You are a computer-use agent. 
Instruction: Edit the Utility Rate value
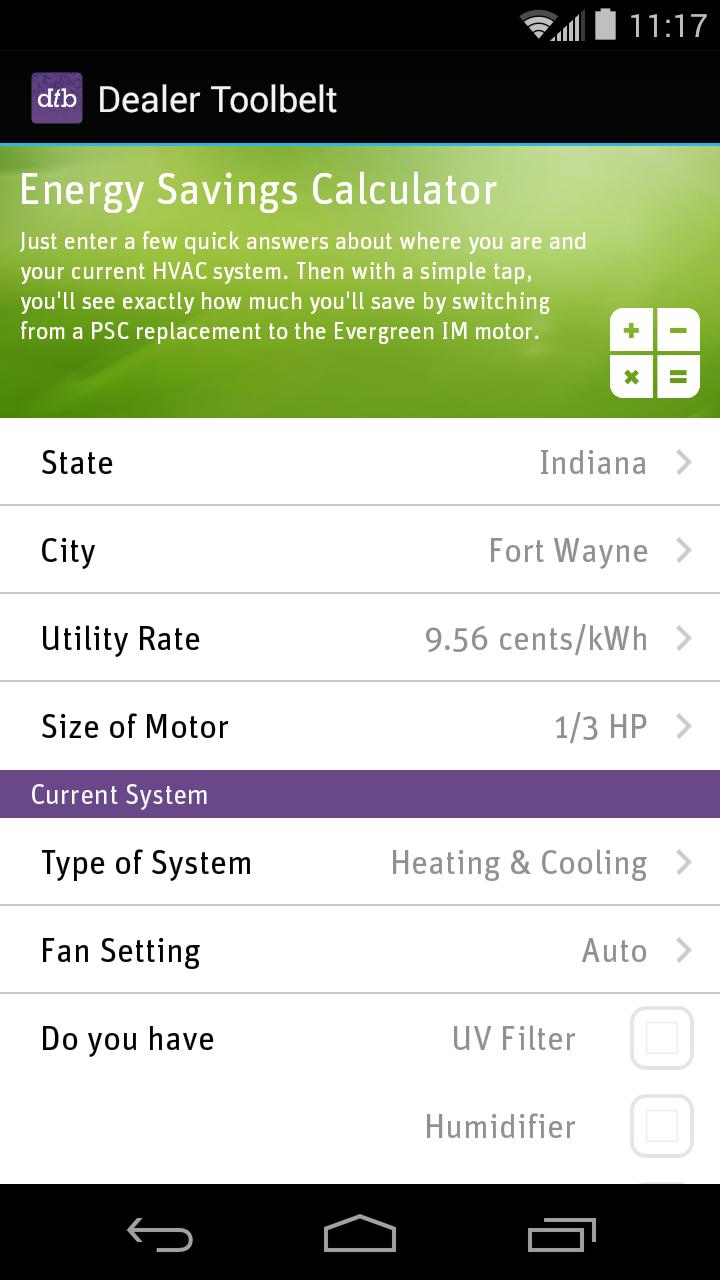(360, 638)
